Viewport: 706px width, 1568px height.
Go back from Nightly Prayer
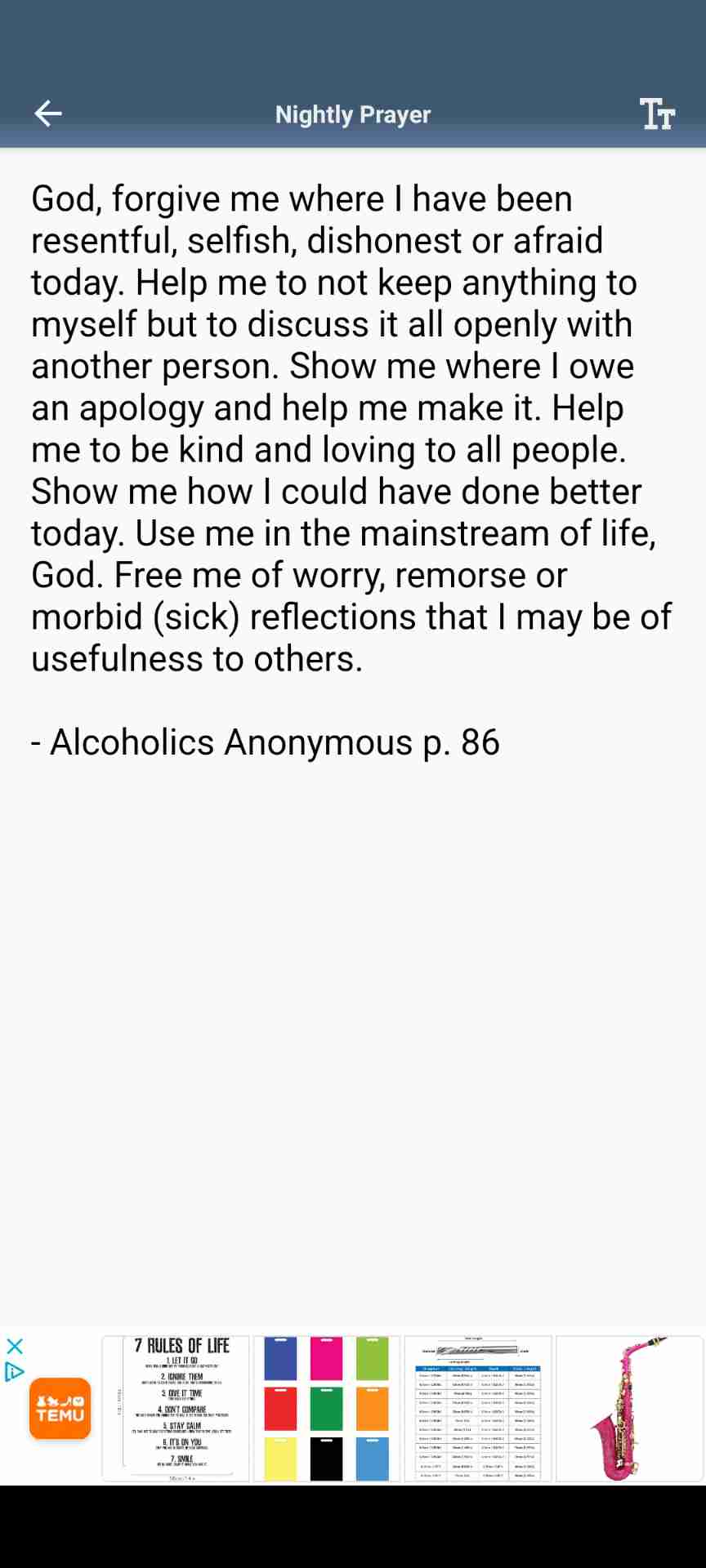pos(48,114)
